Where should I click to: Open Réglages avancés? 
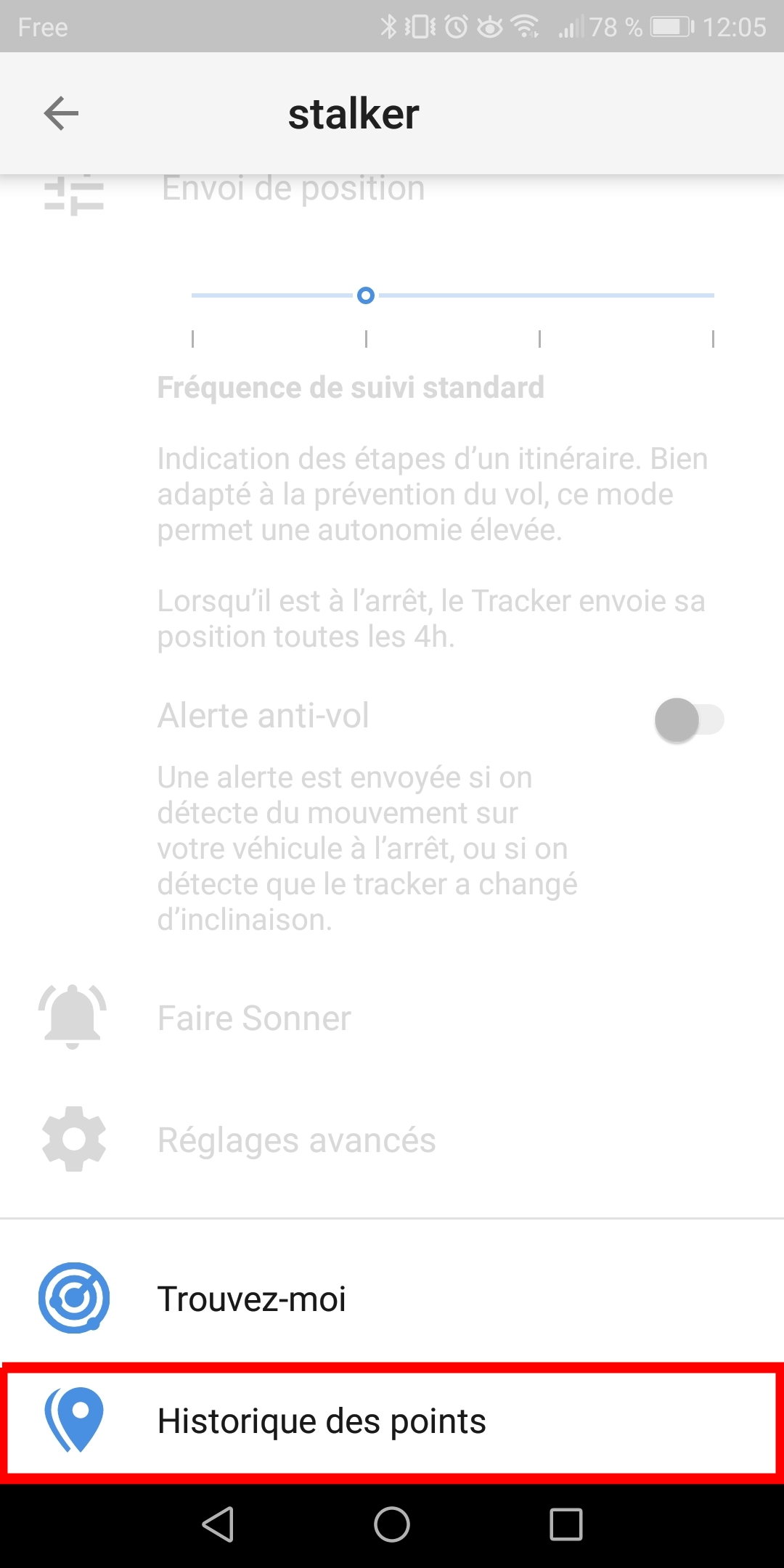pyautogui.click(x=296, y=1140)
